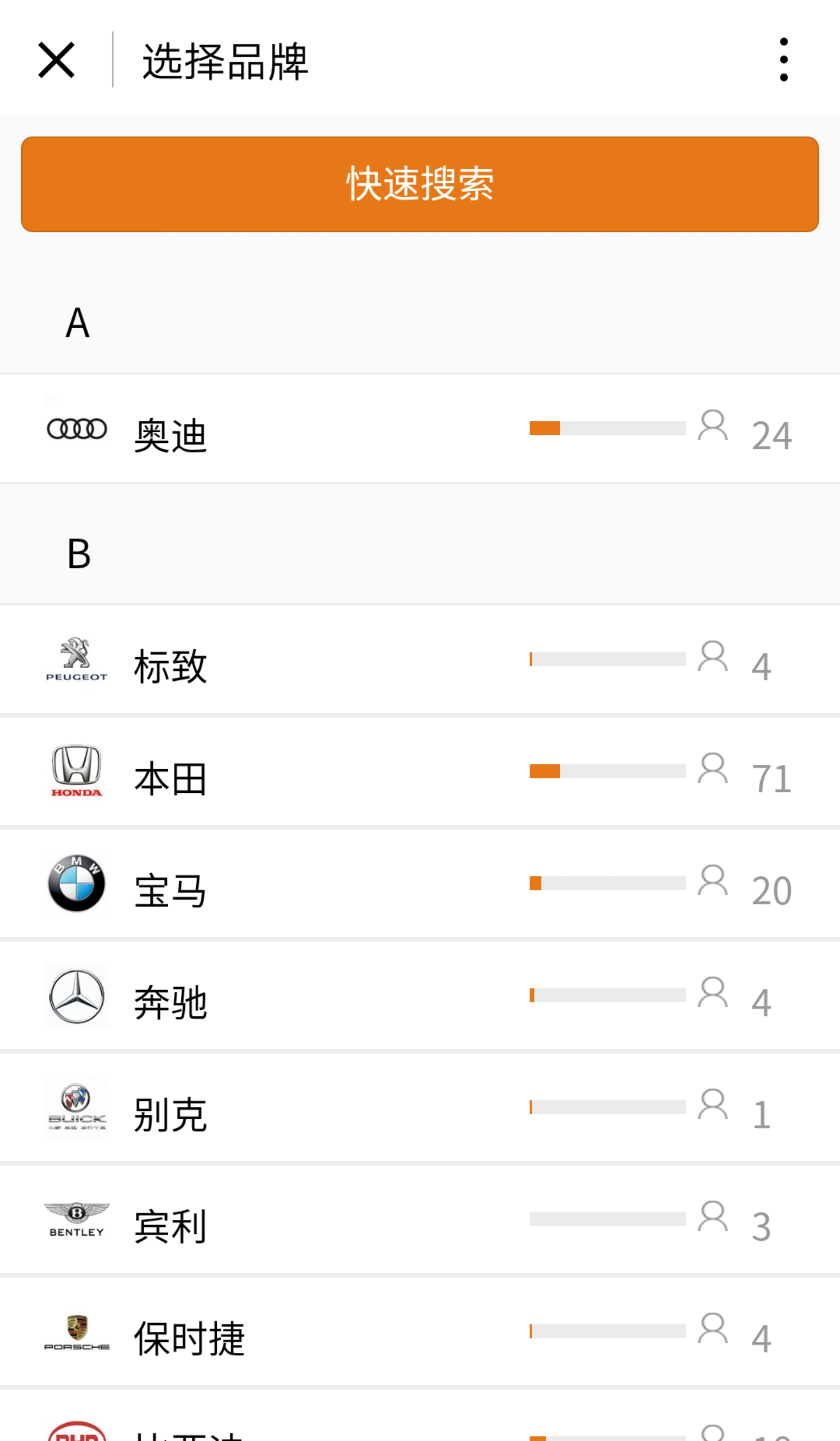Screen dimensions: 840x1441
Task: Choose the 宾利 brand
Action: [x=420, y=1220]
